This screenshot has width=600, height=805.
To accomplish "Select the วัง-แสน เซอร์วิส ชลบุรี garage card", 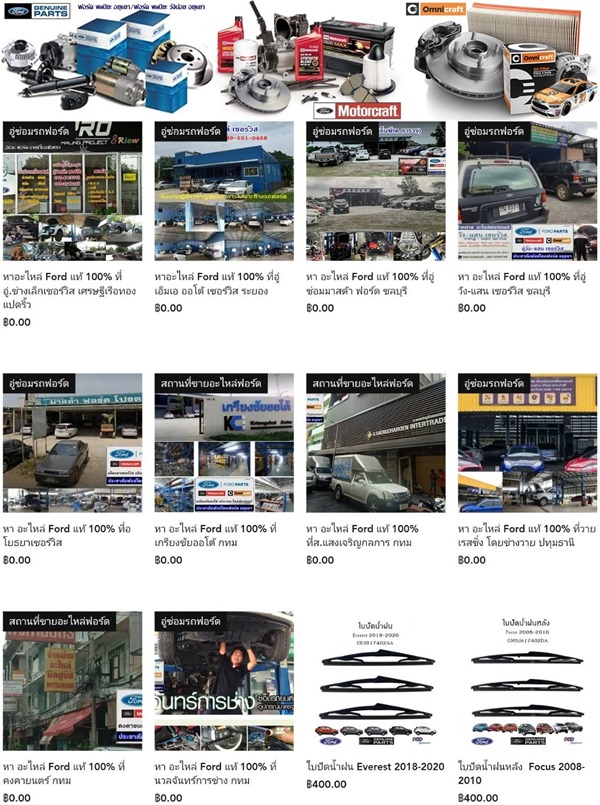I will (x=527, y=191).
